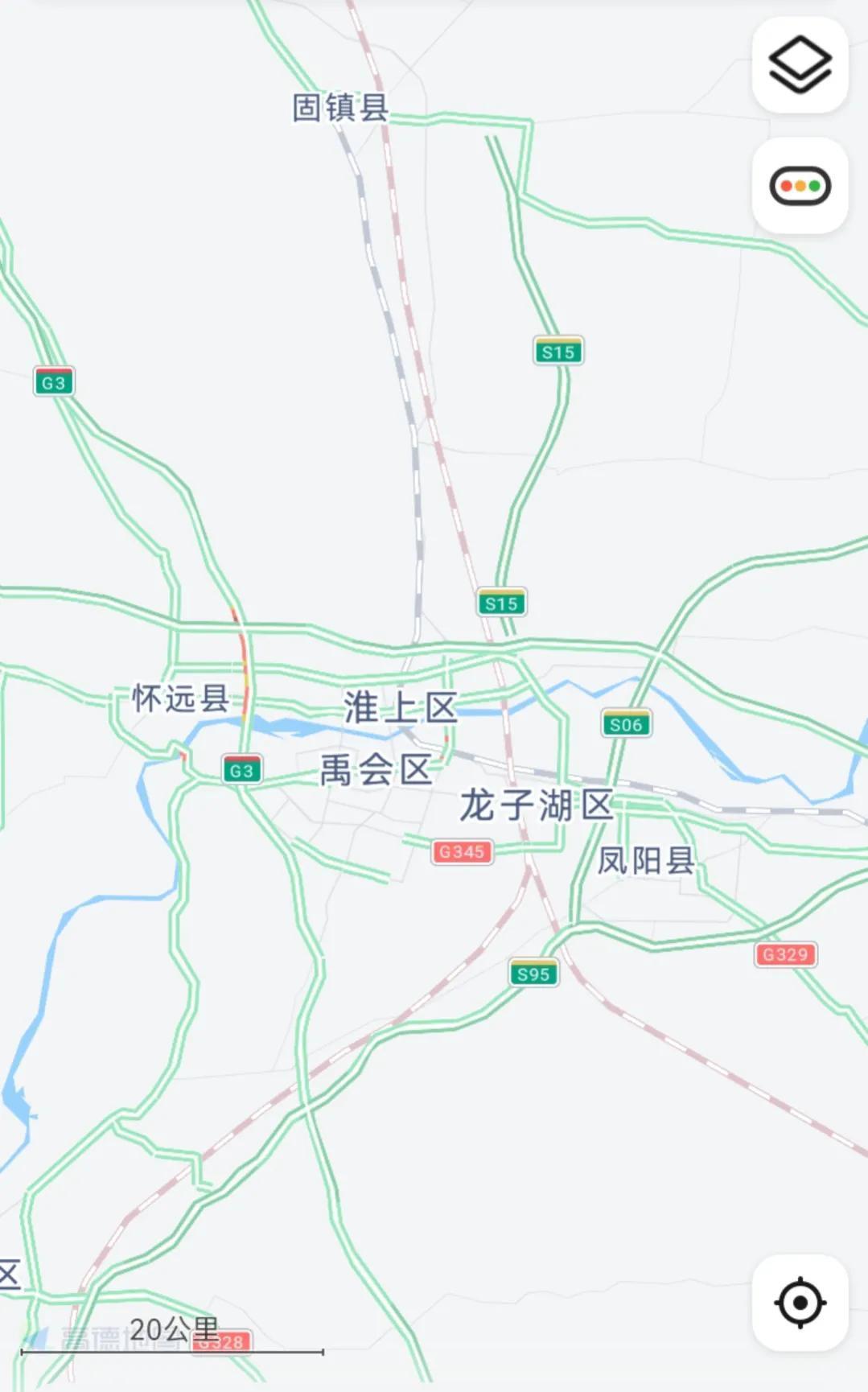The image size is (868, 1392).
Task: Open the map layers selector
Action: pyautogui.click(x=800, y=65)
